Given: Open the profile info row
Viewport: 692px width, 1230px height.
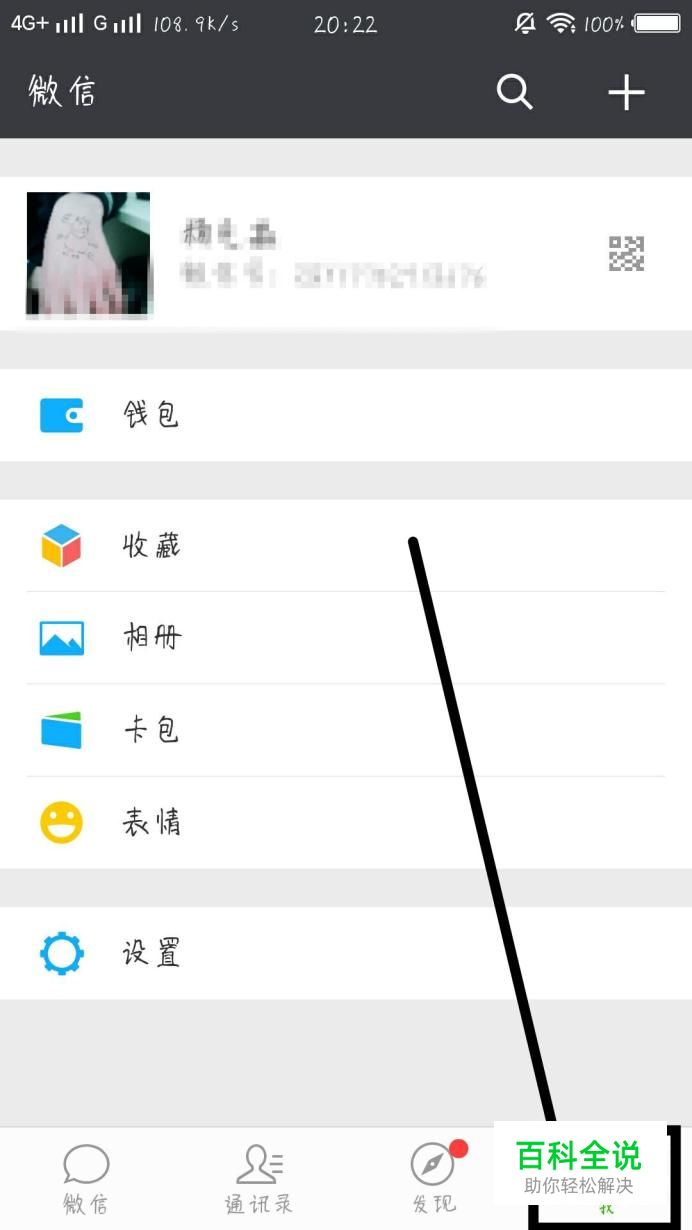Looking at the screenshot, I should (330, 254).
